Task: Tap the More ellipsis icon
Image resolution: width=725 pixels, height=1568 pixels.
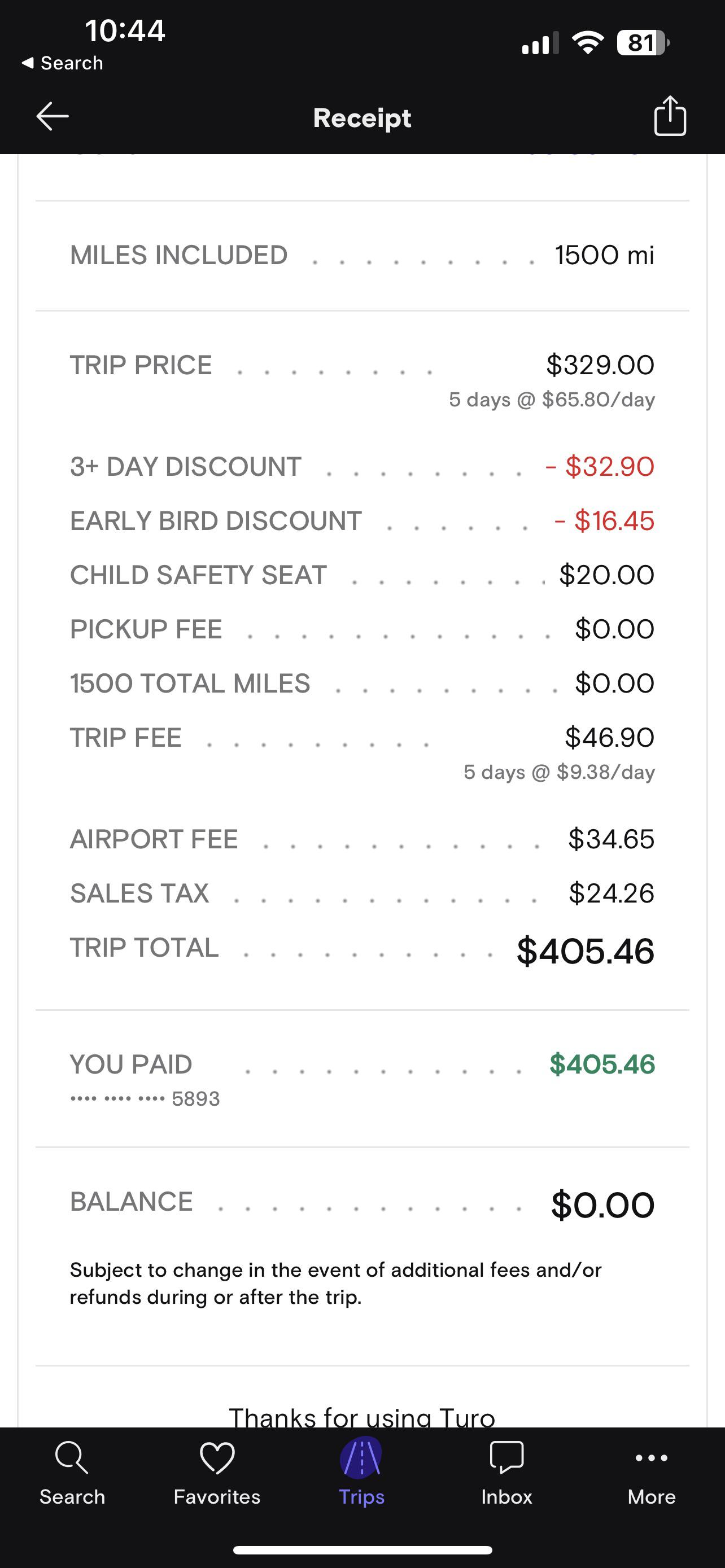Action: 650,1457
